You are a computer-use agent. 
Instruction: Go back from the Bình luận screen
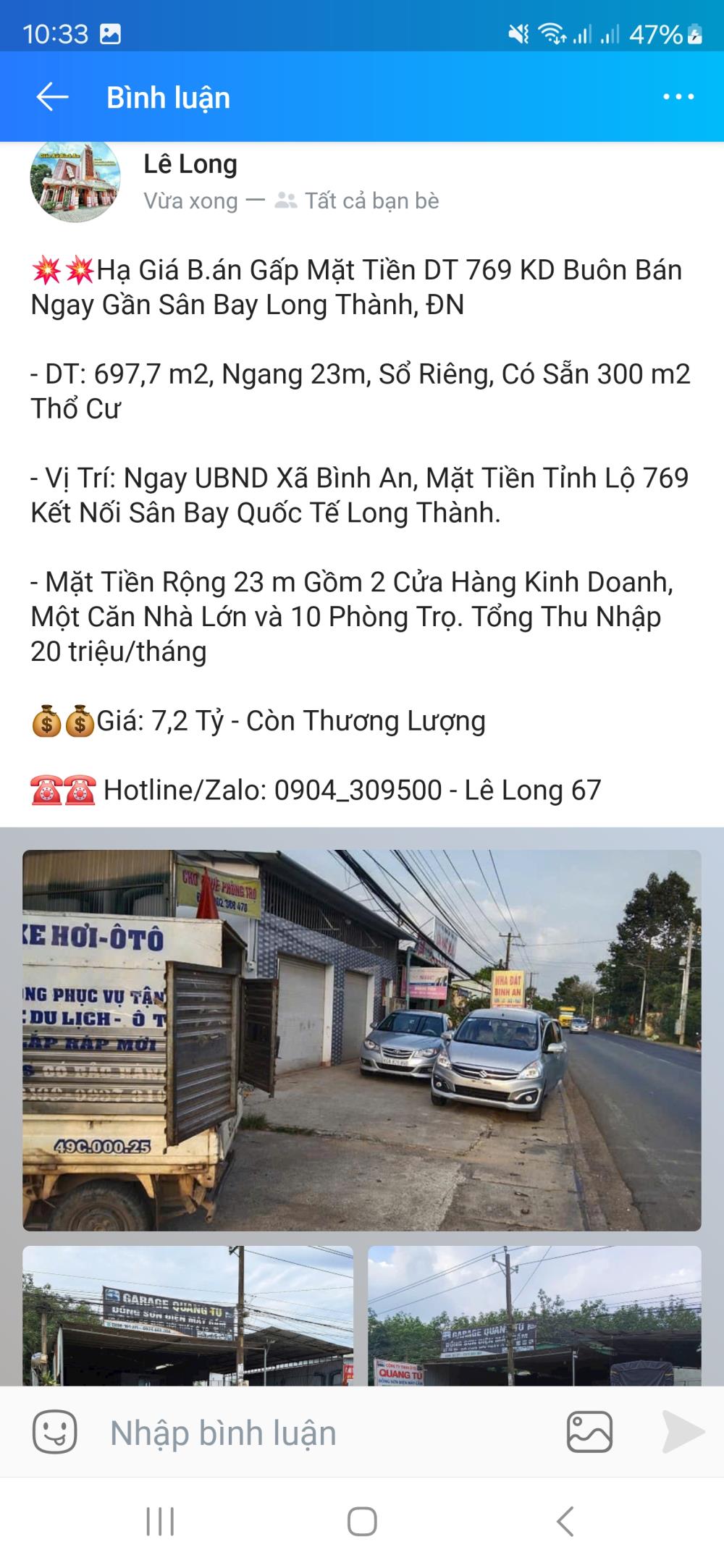pyautogui.click(x=52, y=97)
